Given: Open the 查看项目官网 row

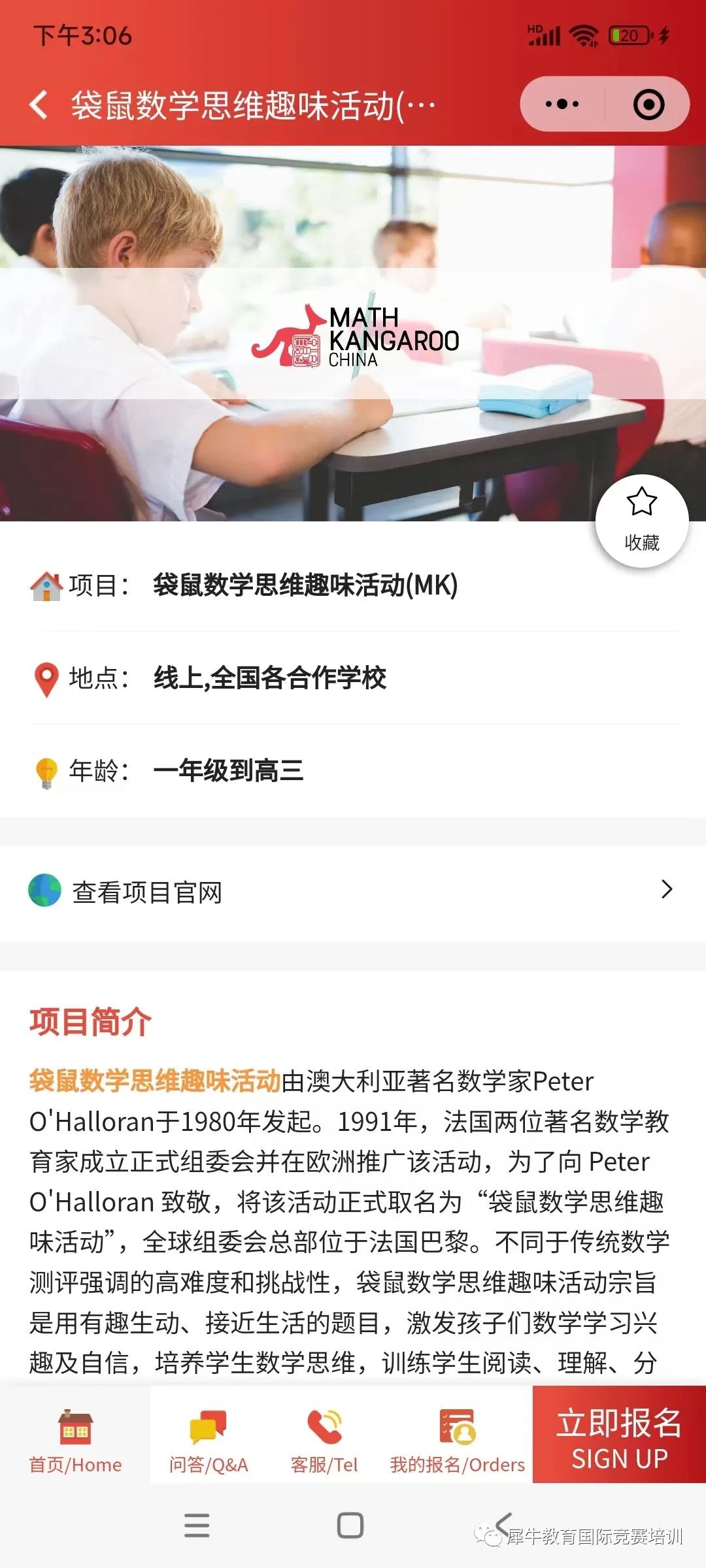Looking at the screenshot, I should pos(353,892).
